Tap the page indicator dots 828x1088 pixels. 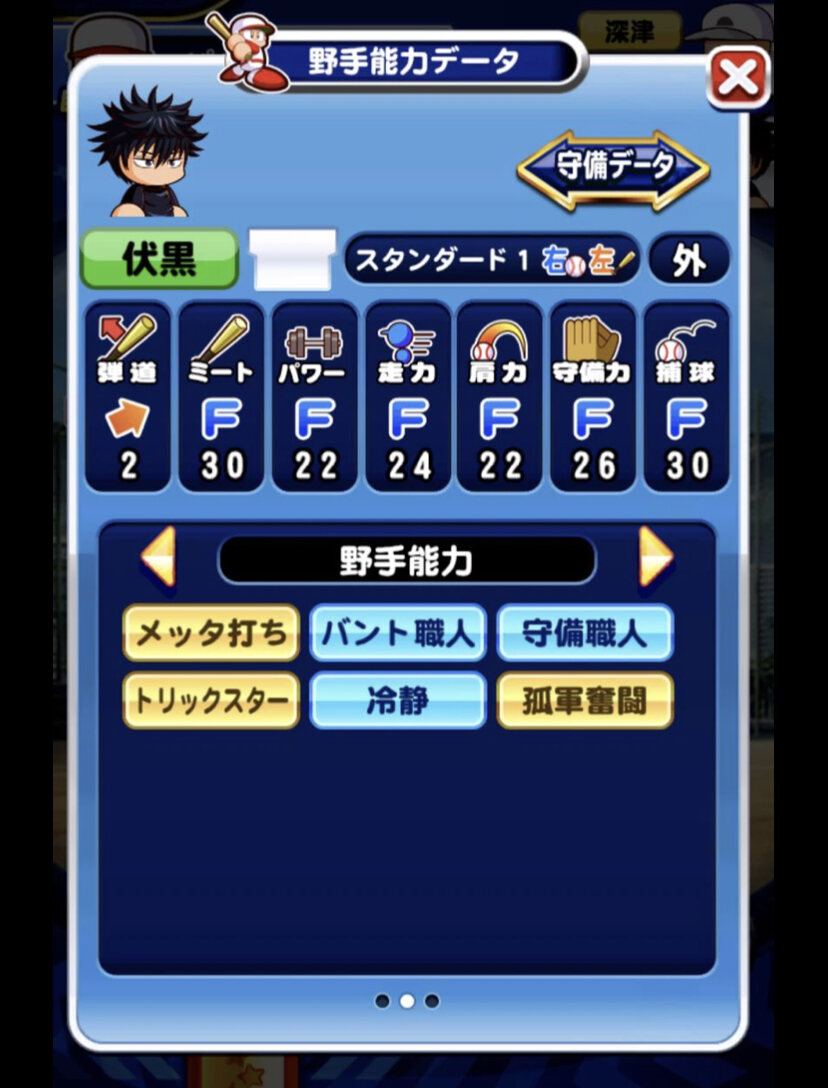coord(407,1000)
